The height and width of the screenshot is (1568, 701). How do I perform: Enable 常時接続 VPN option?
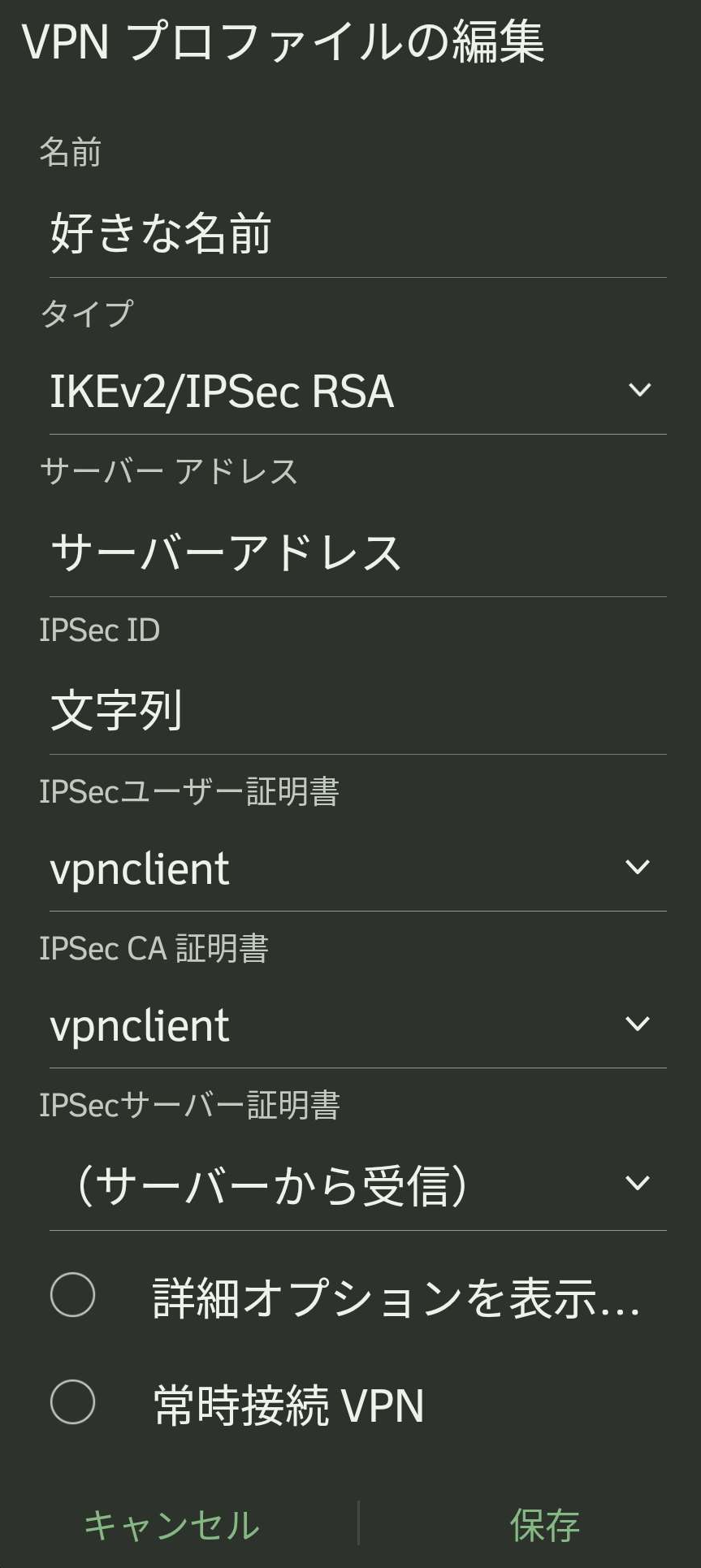pos(73,1403)
